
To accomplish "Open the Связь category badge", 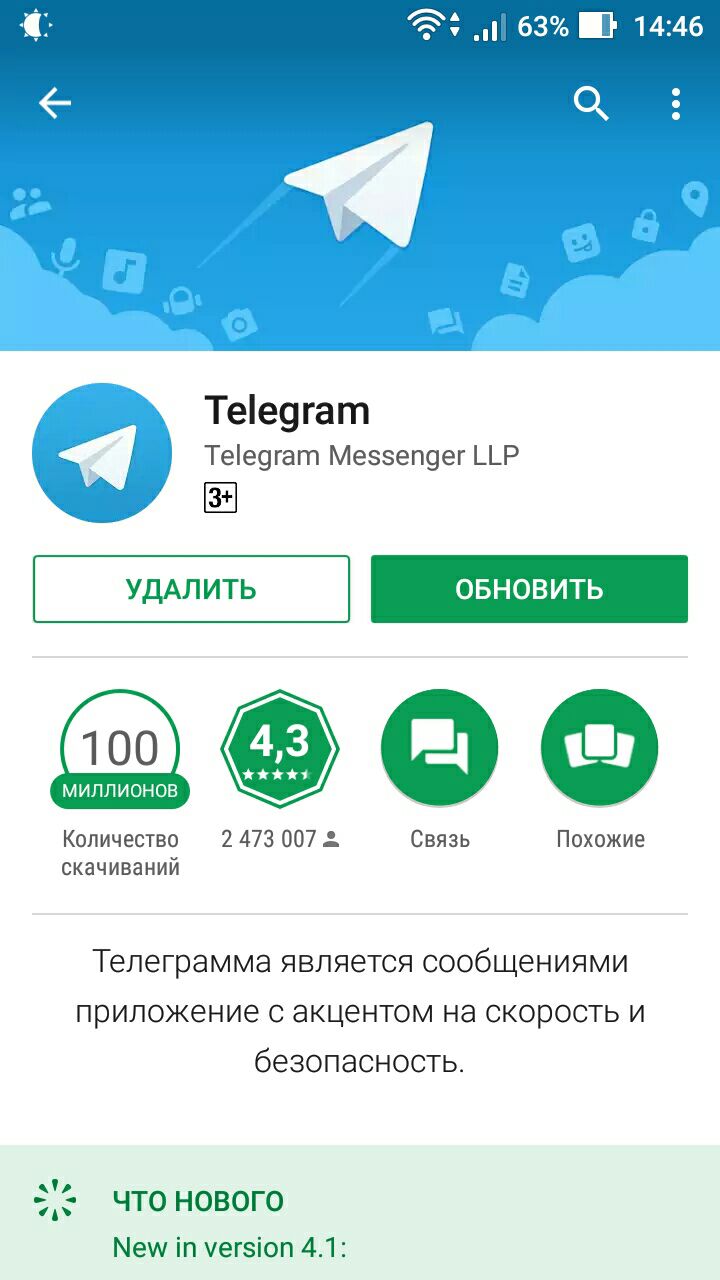I will pyautogui.click(x=440, y=748).
